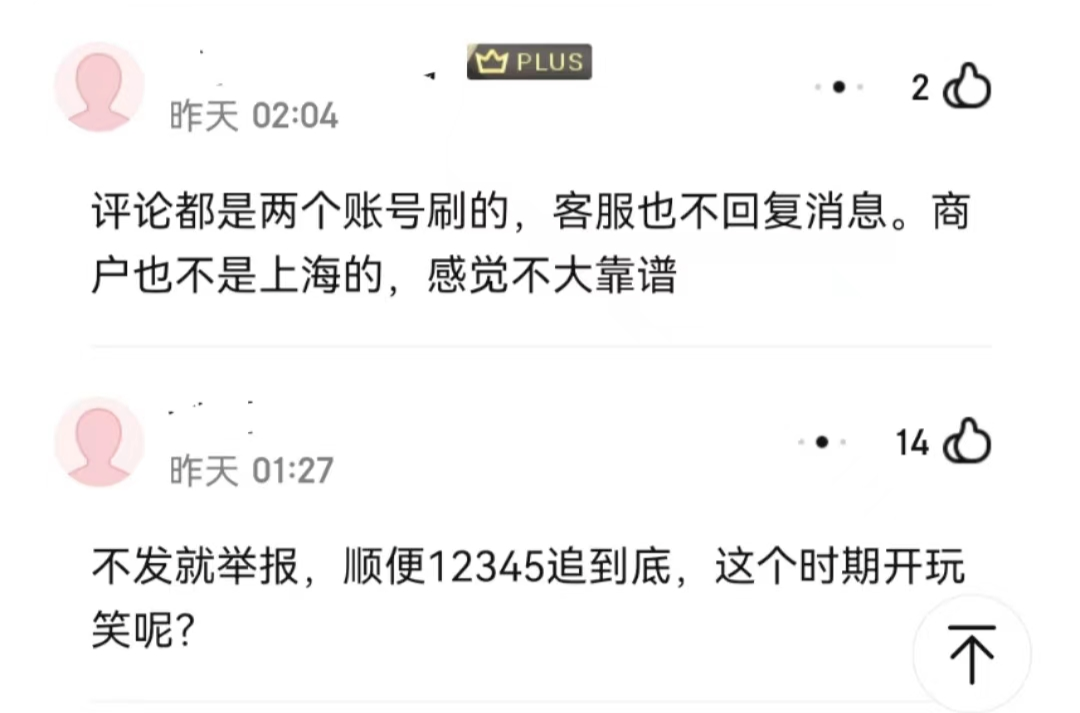Like the comment posted at 02:04
Image resolution: width=1080 pixels, height=713 pixels.
(967, 87)
